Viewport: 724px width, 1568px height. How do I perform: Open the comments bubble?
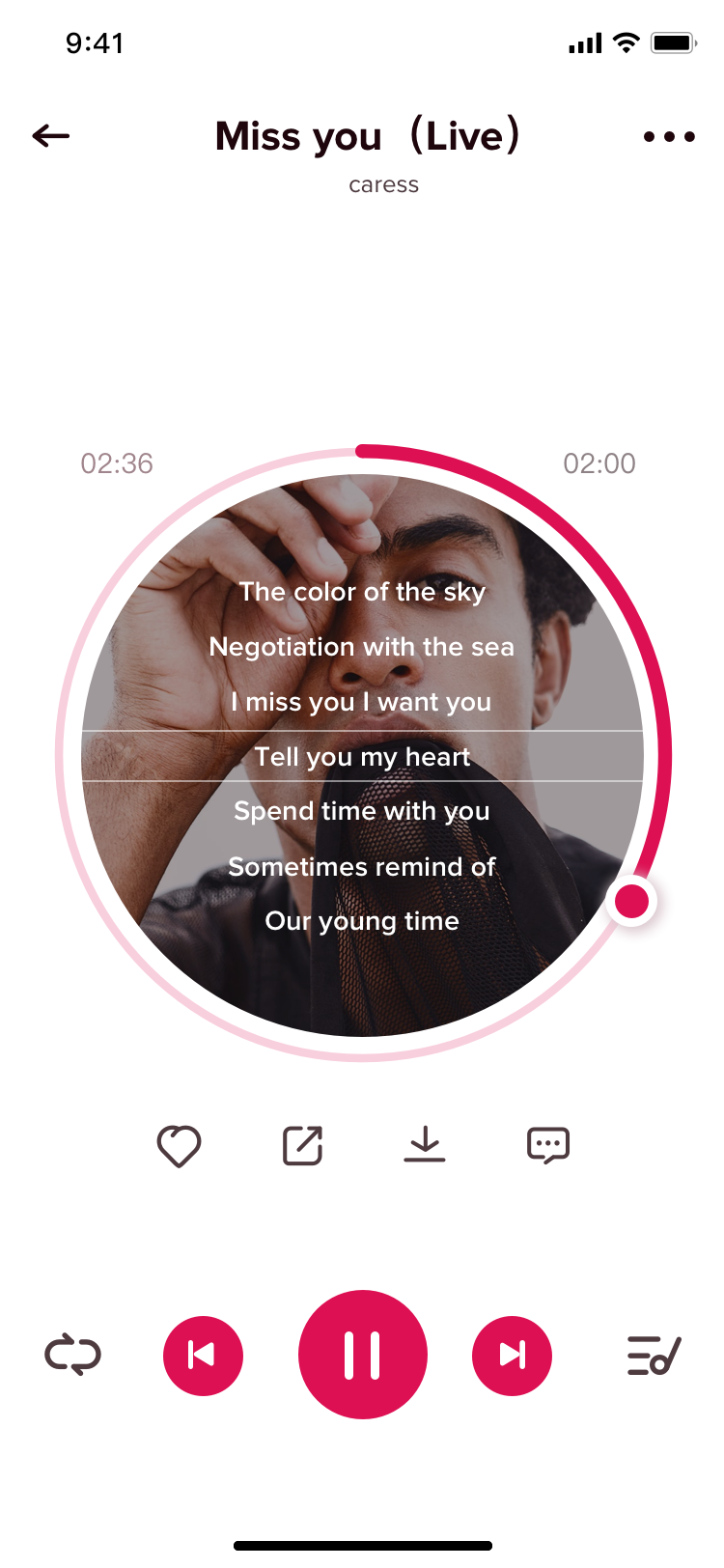click(x=548, y=1146)
